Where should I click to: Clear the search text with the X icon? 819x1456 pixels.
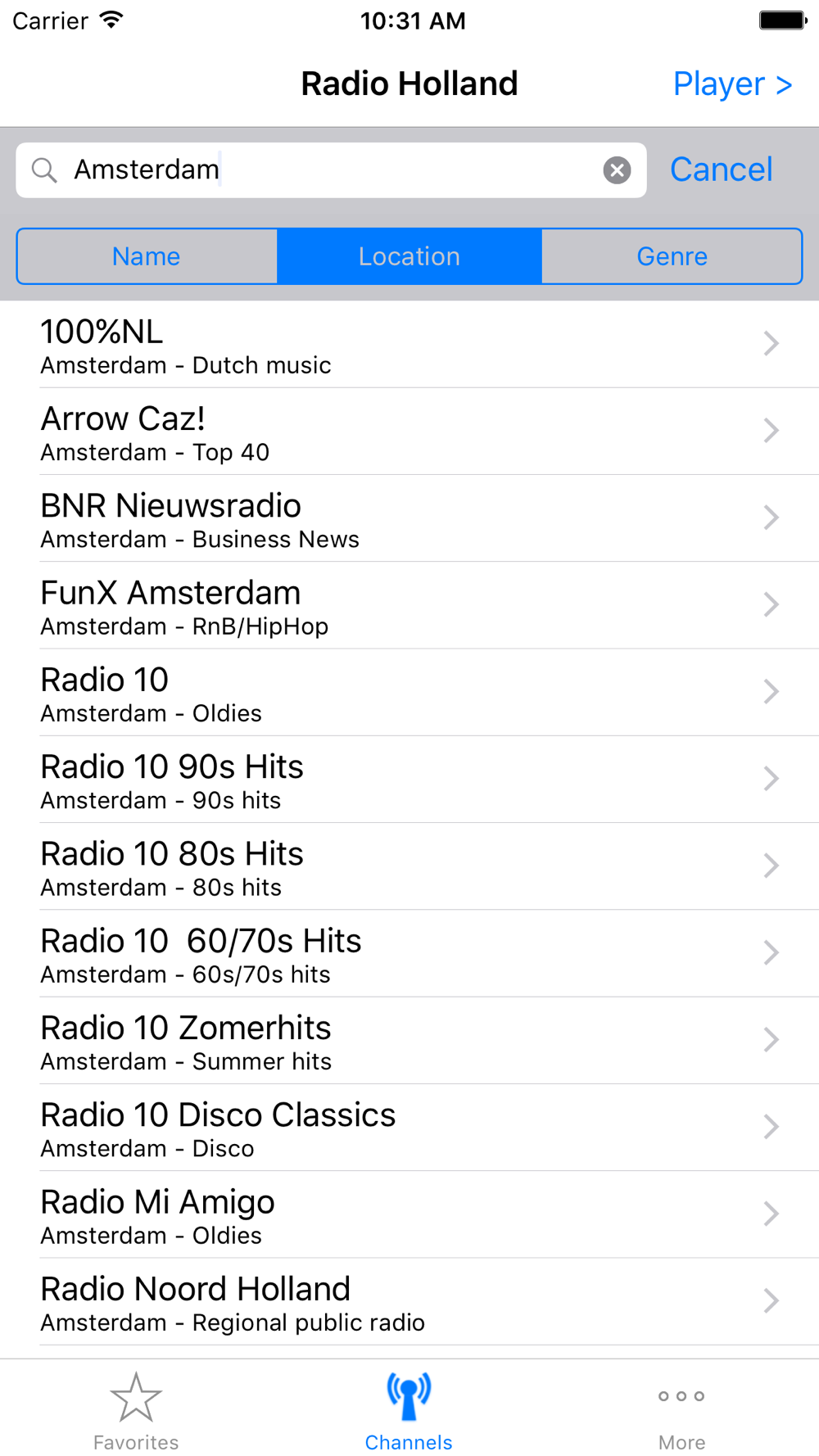(x=617, y=170)
